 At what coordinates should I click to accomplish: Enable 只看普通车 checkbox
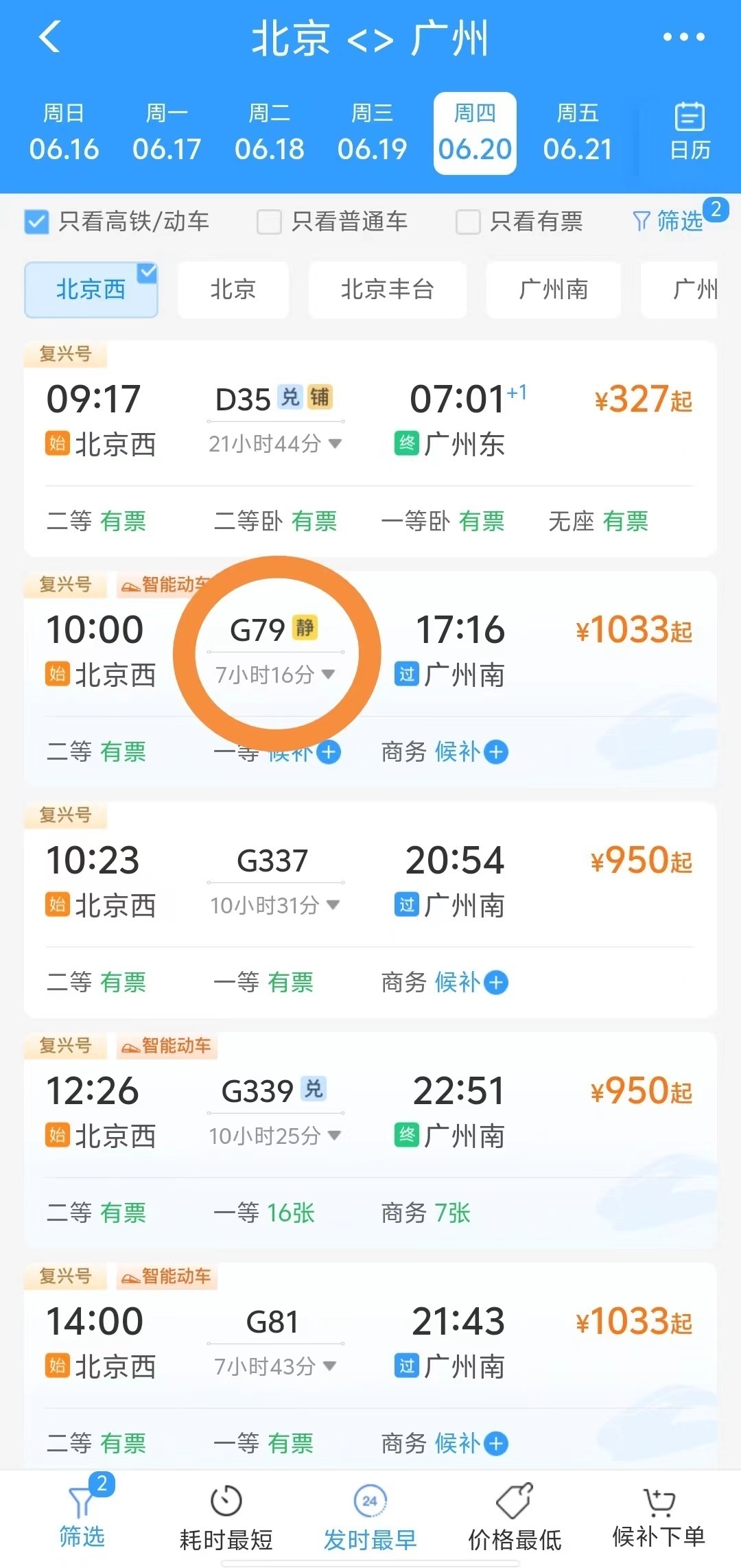tap(269, 222)
